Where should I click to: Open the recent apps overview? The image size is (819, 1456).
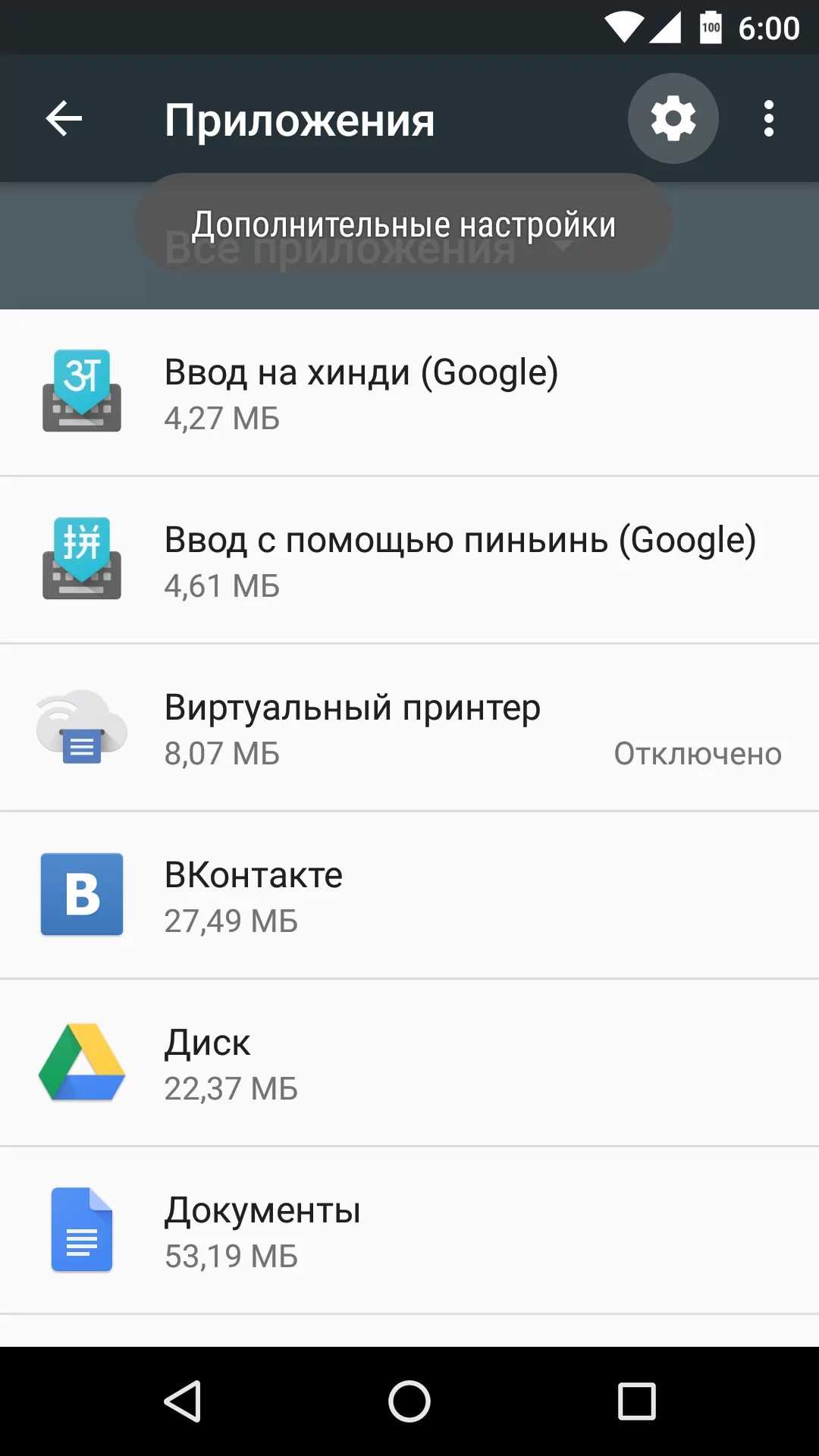click(x=636, y=1401)
